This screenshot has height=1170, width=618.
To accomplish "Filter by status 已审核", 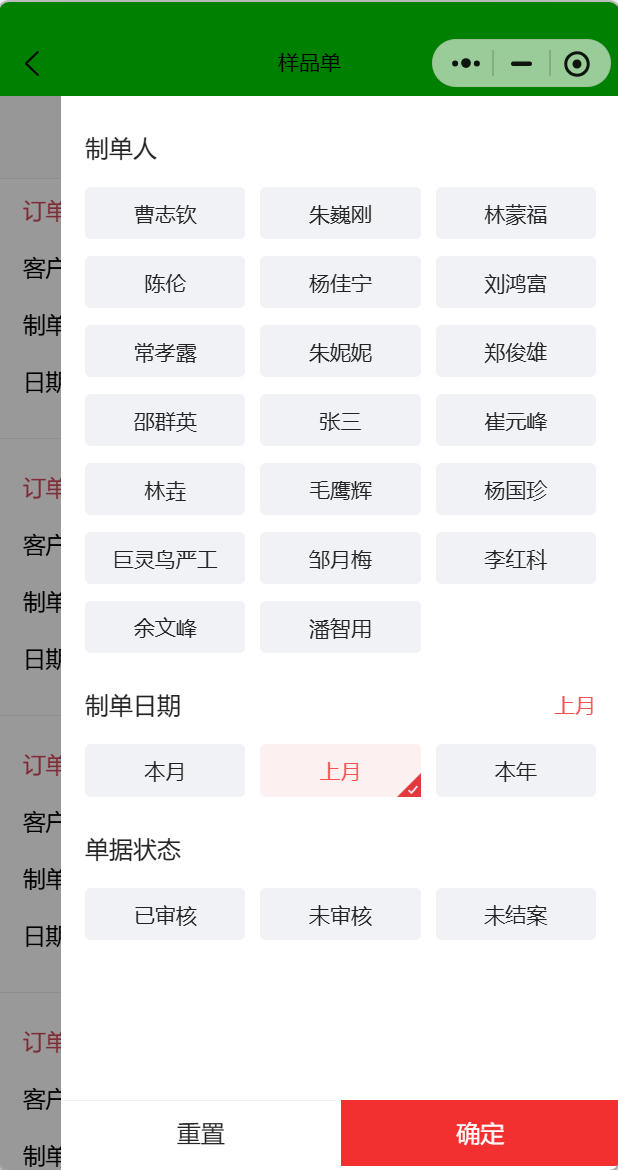I will pyautogui.click(x=165, y=915).
